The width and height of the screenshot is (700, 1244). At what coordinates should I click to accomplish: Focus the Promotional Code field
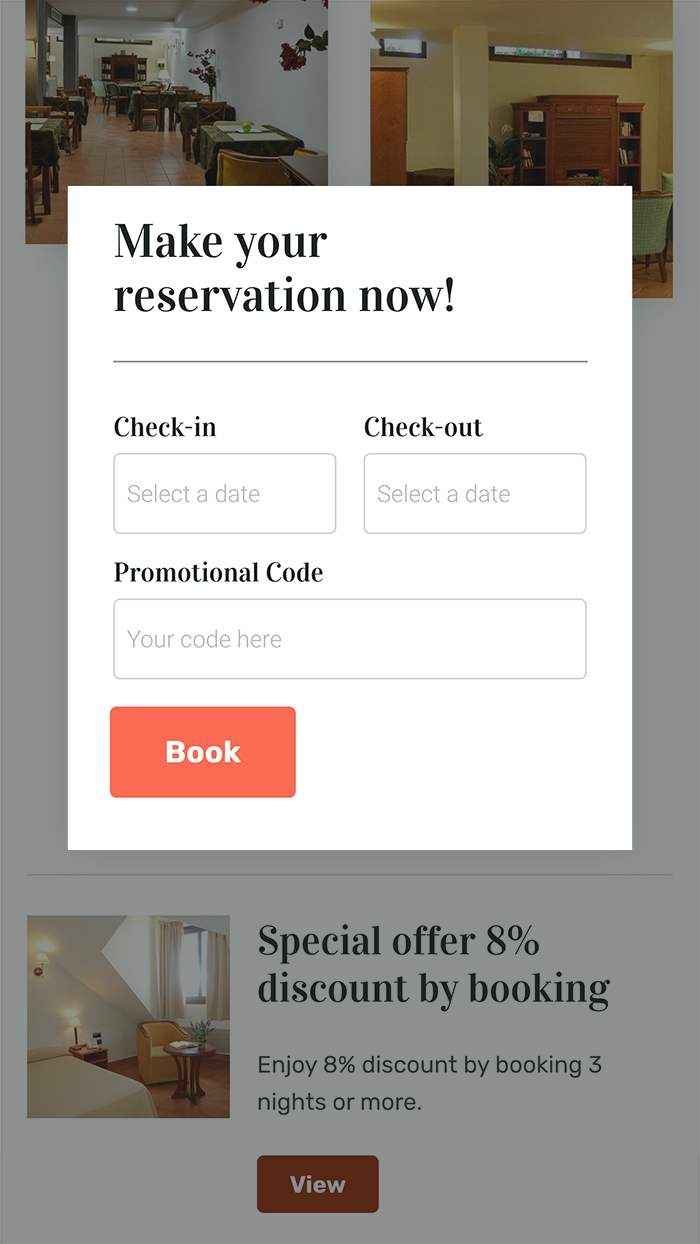(349, 639)
